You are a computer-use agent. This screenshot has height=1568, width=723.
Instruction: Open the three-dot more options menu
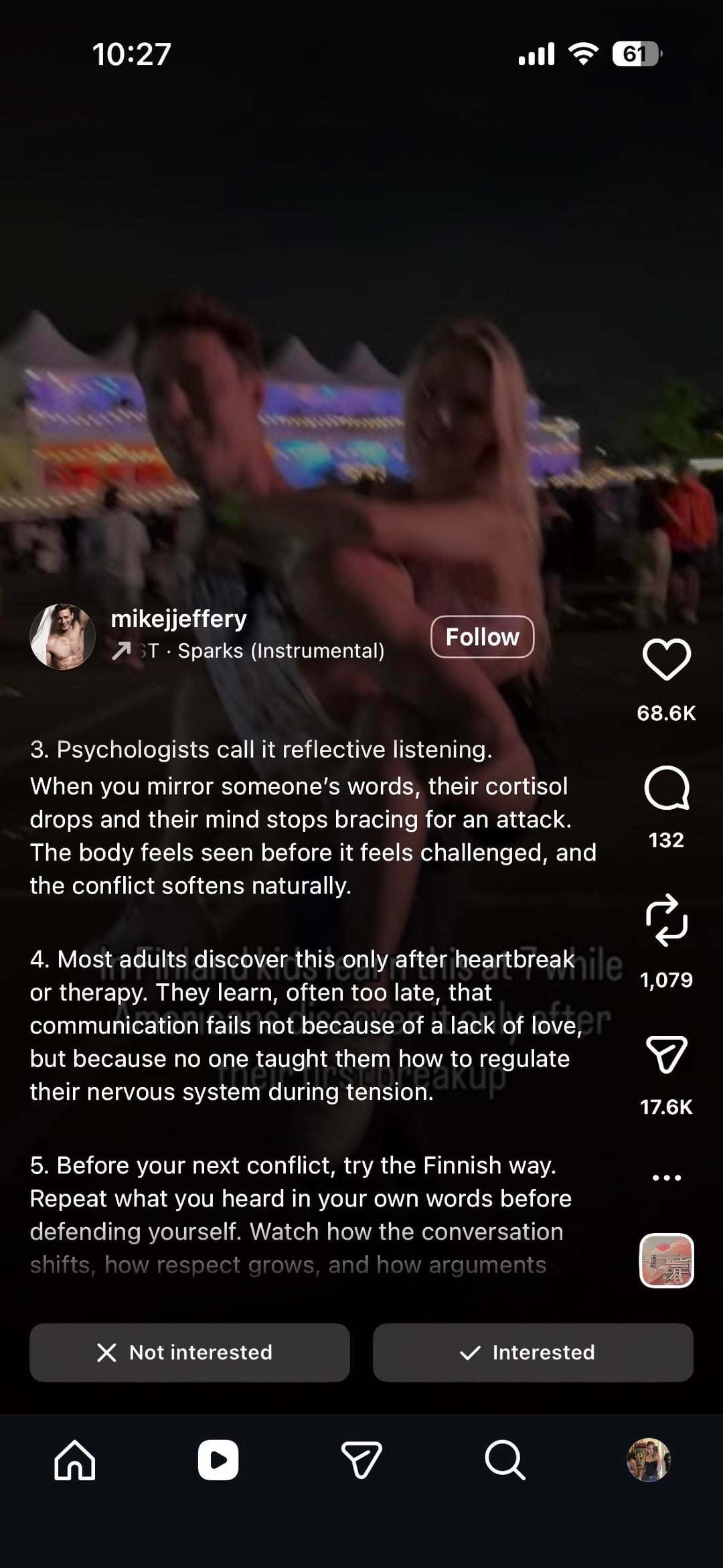pos(666,1177)
